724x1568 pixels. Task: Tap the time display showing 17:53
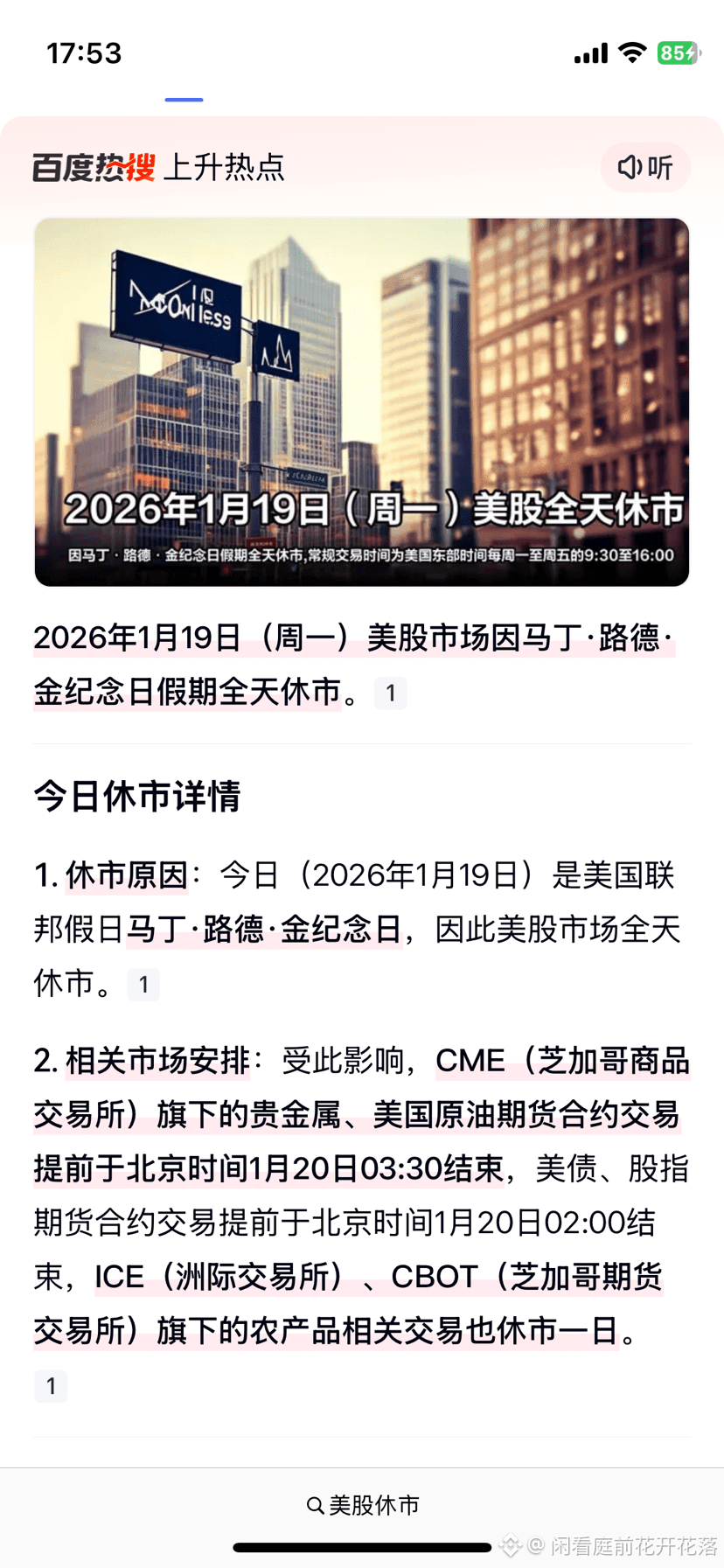pyautogui.click(x=85, y=52)
